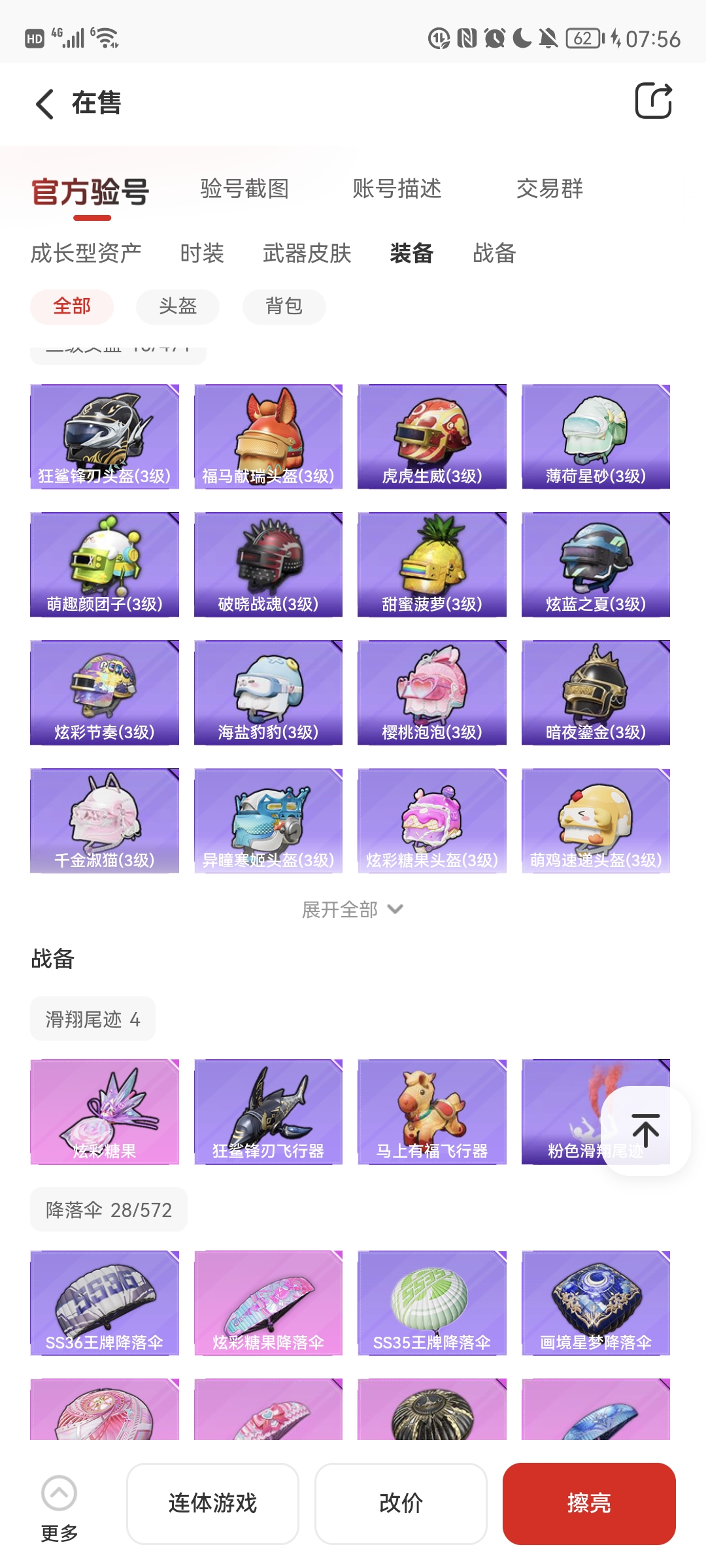706x1568 pixels.
Task: Share this listing via the top-right icon
Action: pyautogui.click(x=653, y=101)
